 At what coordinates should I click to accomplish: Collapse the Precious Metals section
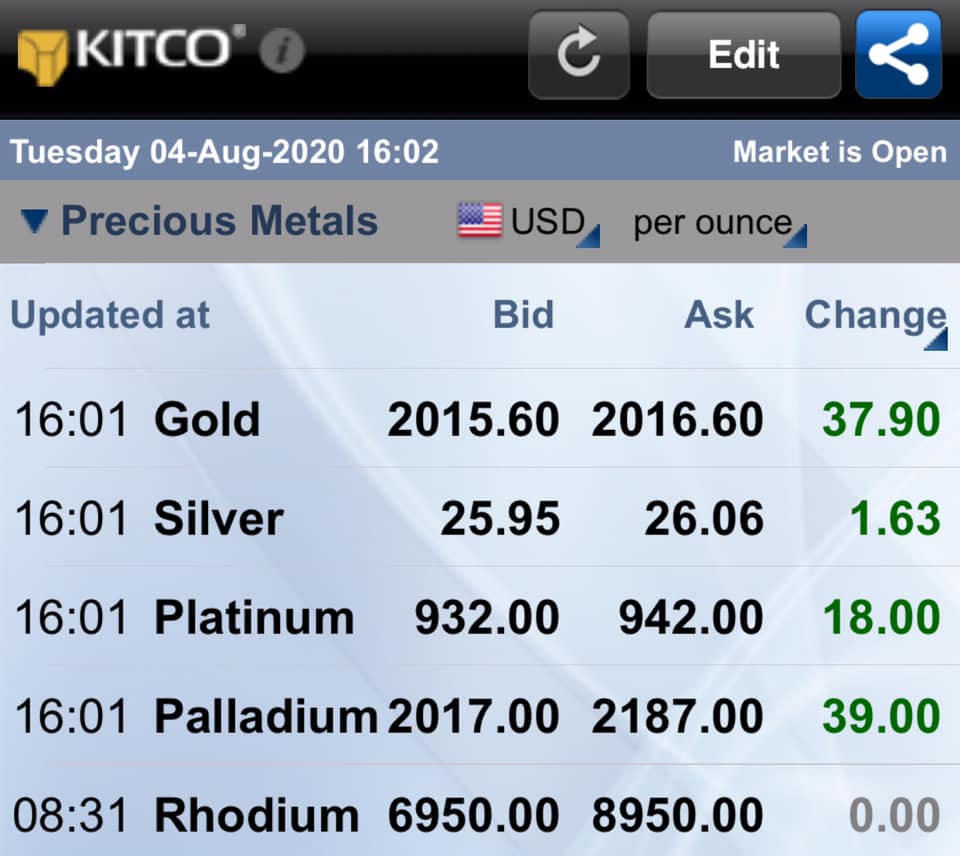click(x=34, y=221)
